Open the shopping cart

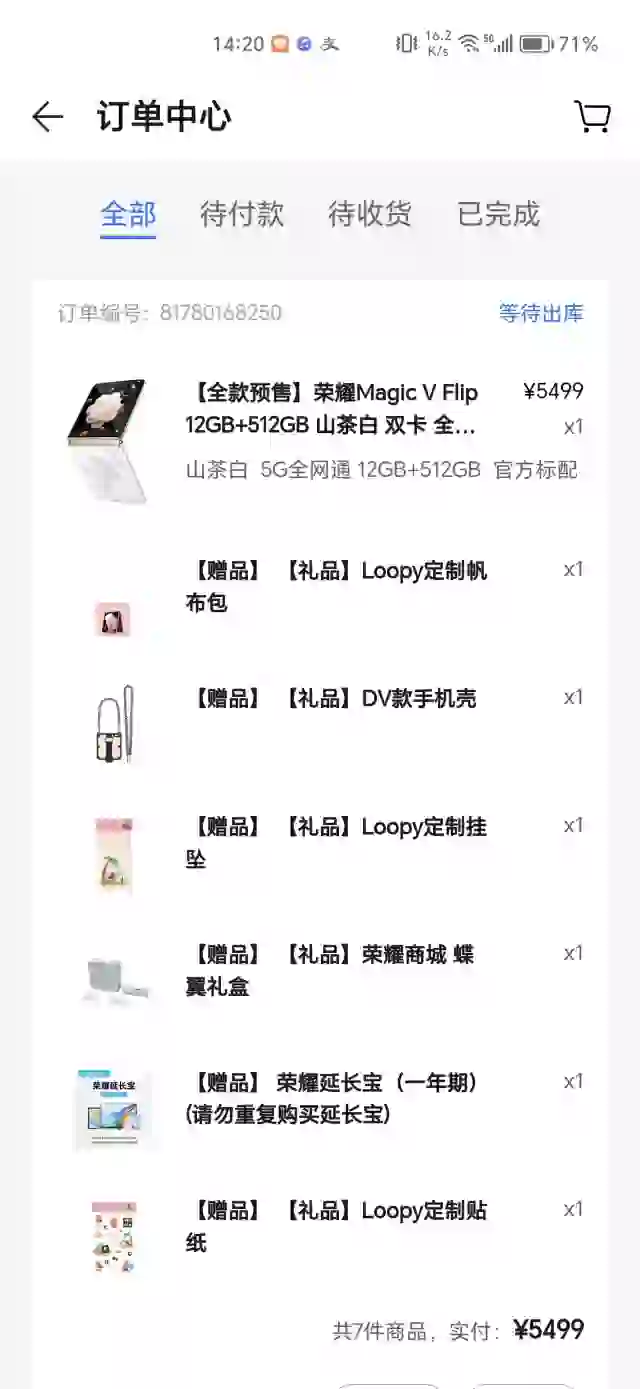click(x=592, y=117)
